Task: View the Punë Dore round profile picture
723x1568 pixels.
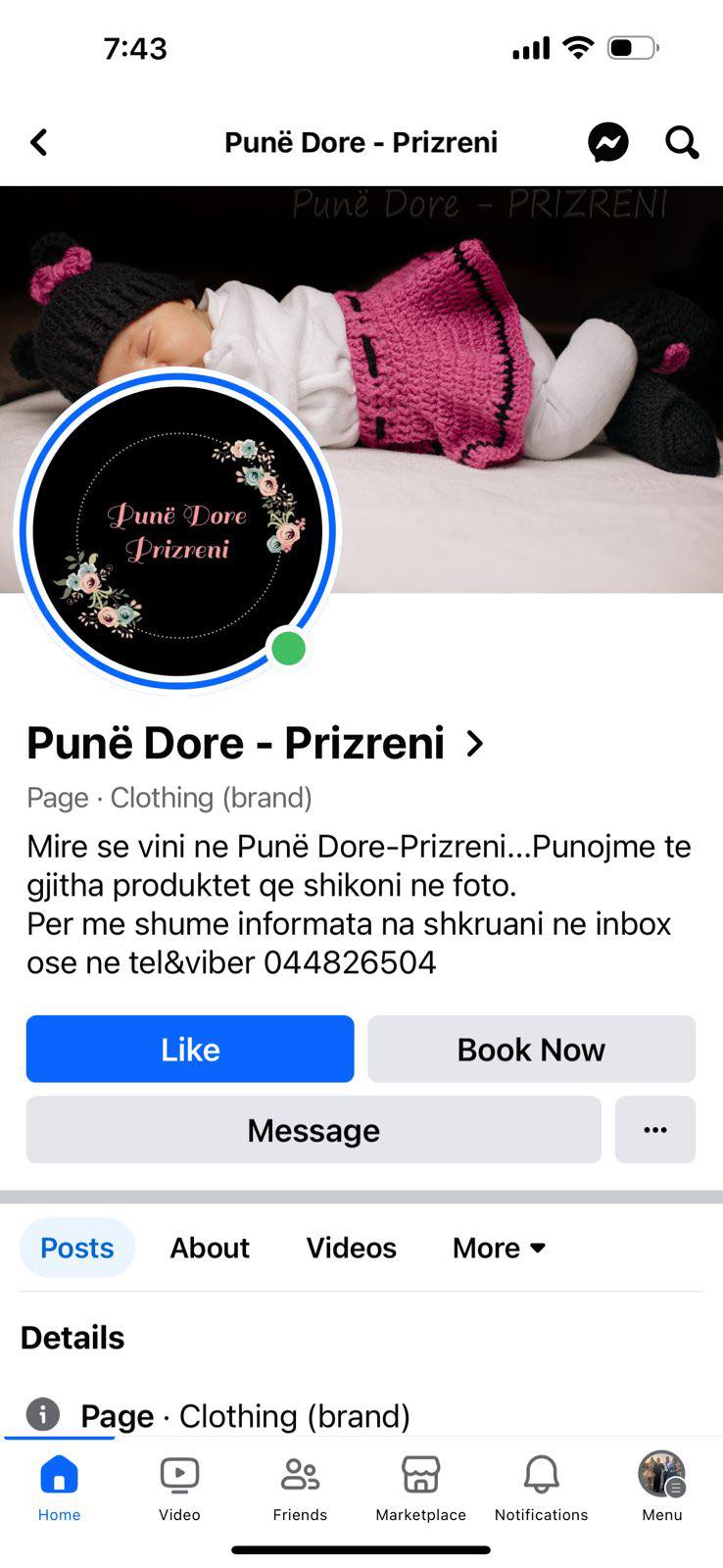Action: (177, 530)
